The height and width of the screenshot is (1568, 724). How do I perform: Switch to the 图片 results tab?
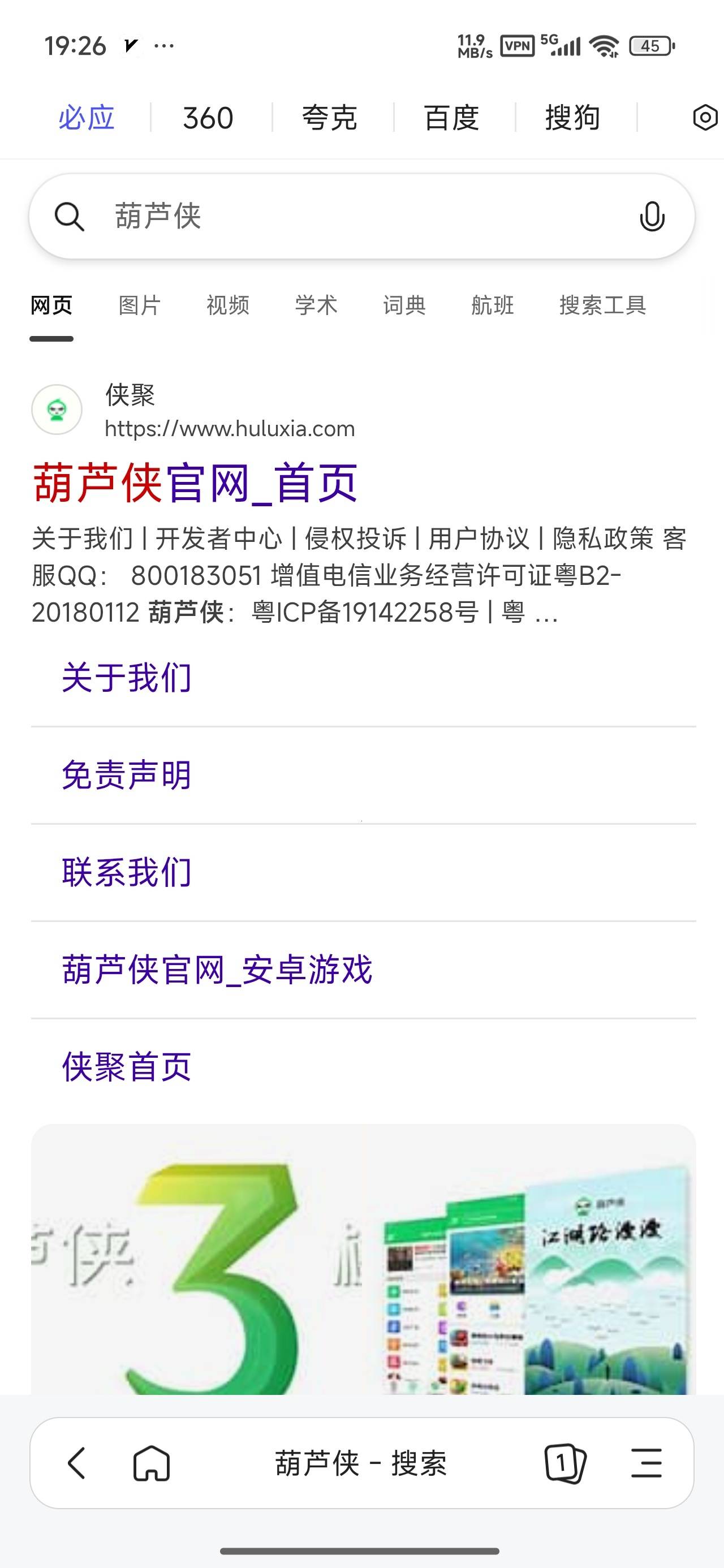(140, 305)
